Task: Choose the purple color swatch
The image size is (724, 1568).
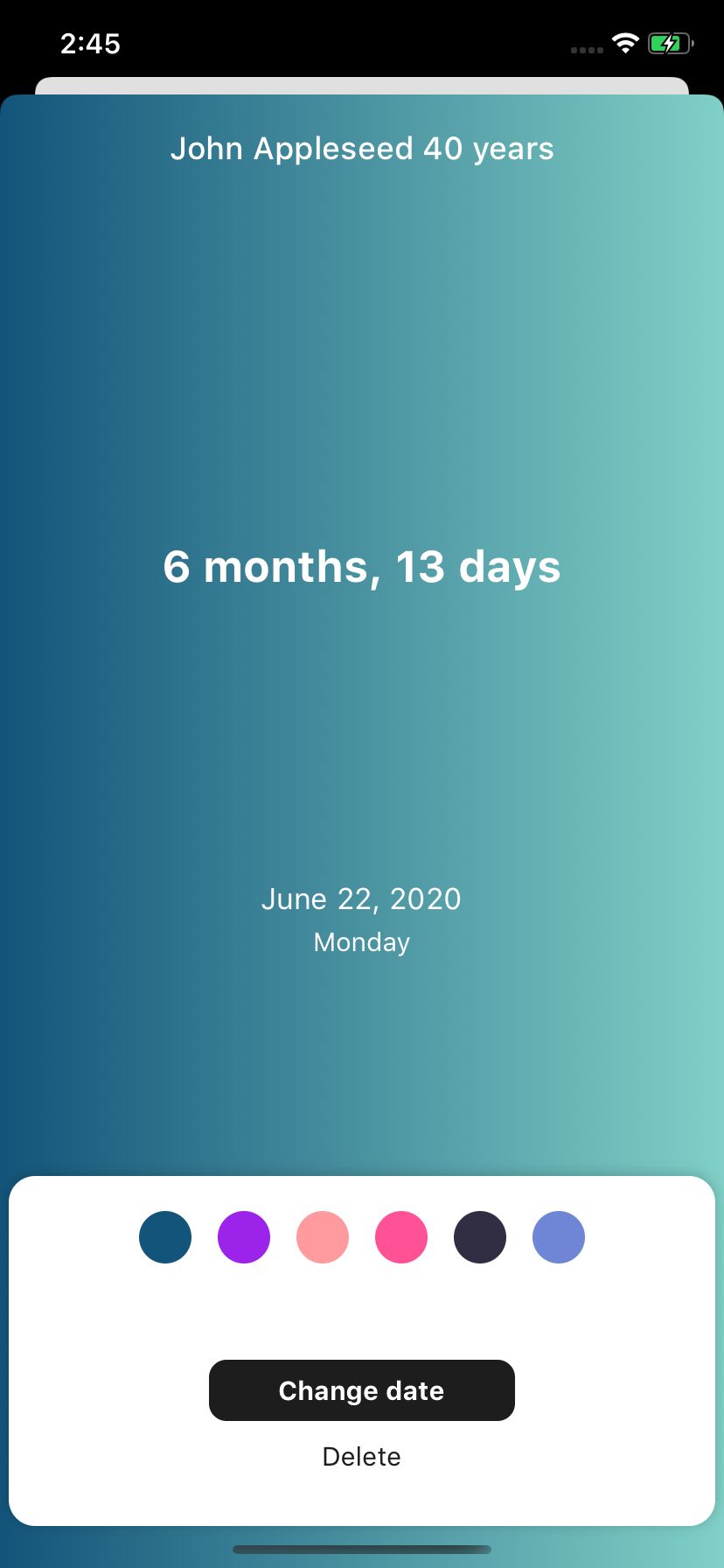Action: tap(244, 1236)
